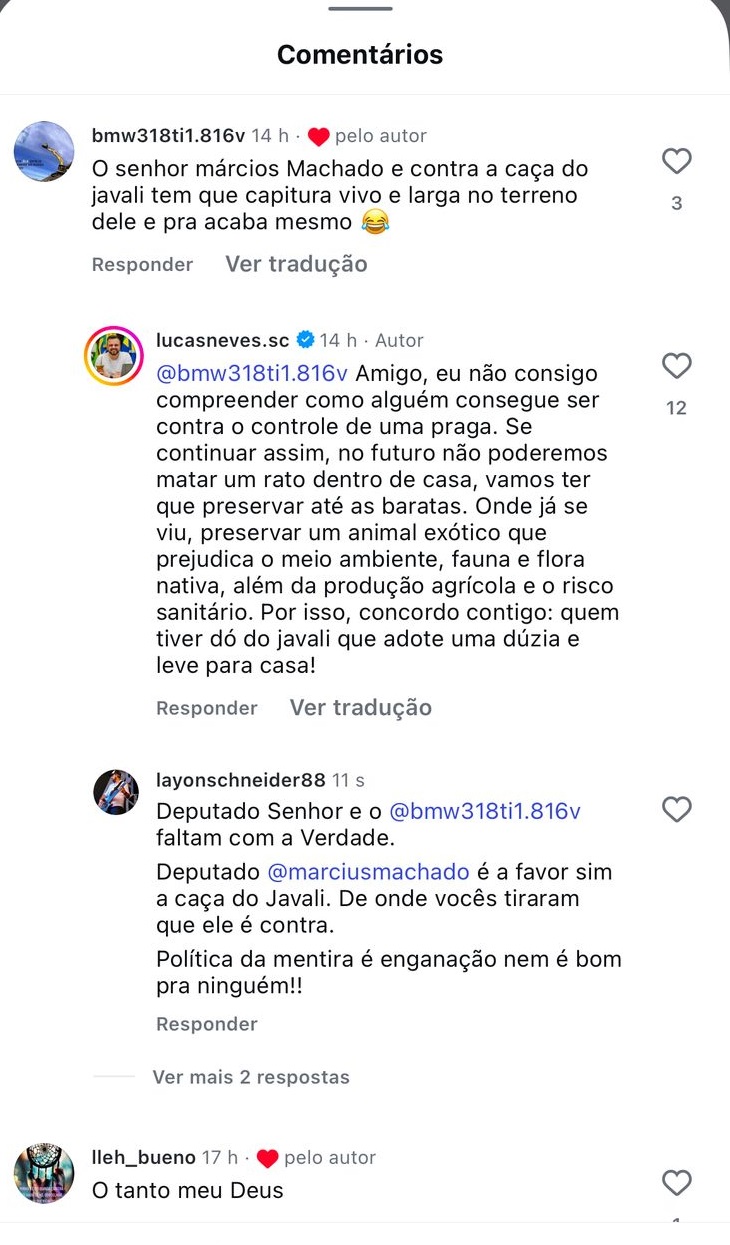Tap the layonschneider88 username
730x1245 pixels.
(240, 779)
